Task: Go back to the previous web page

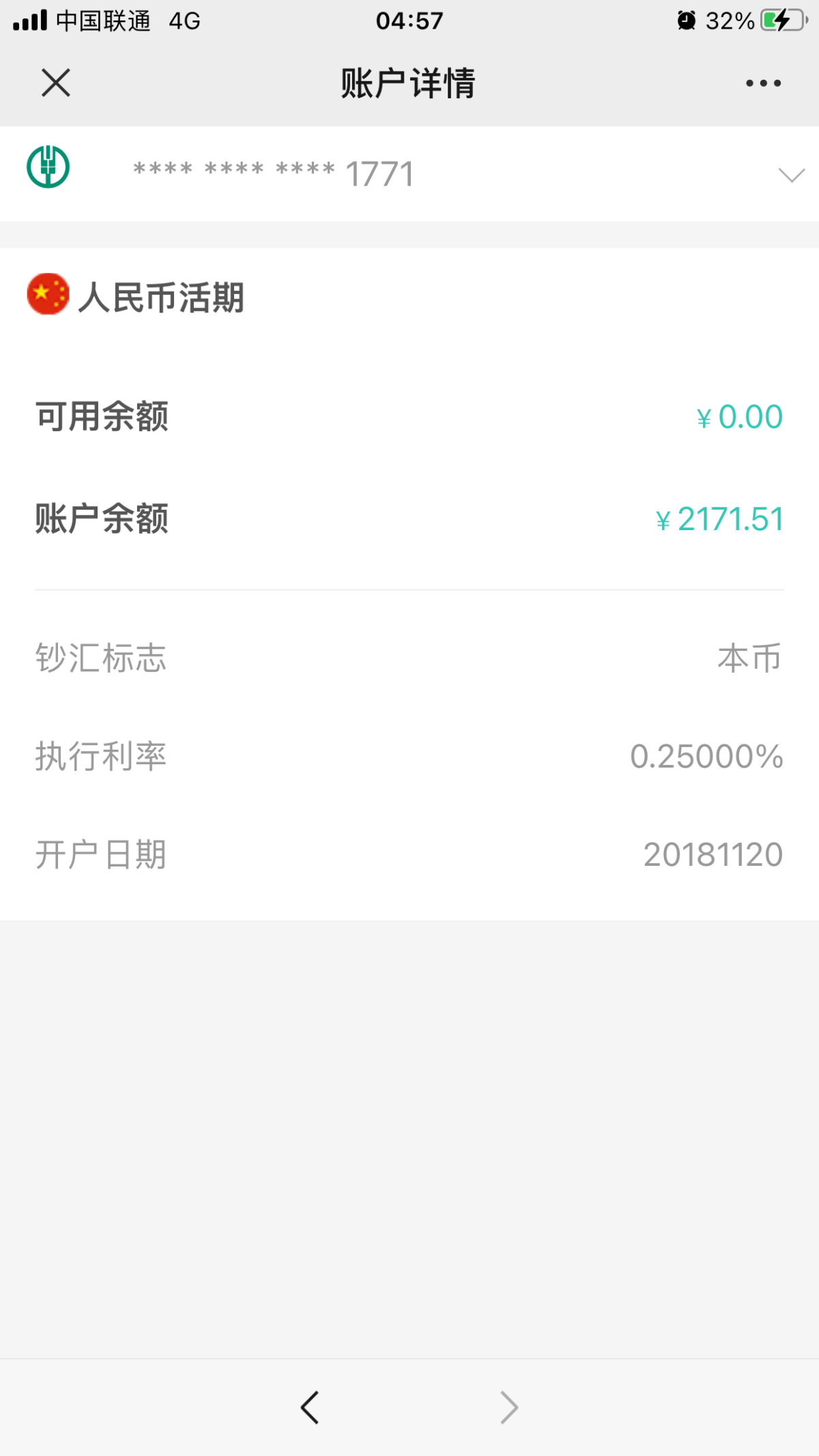Action: 310,1407
